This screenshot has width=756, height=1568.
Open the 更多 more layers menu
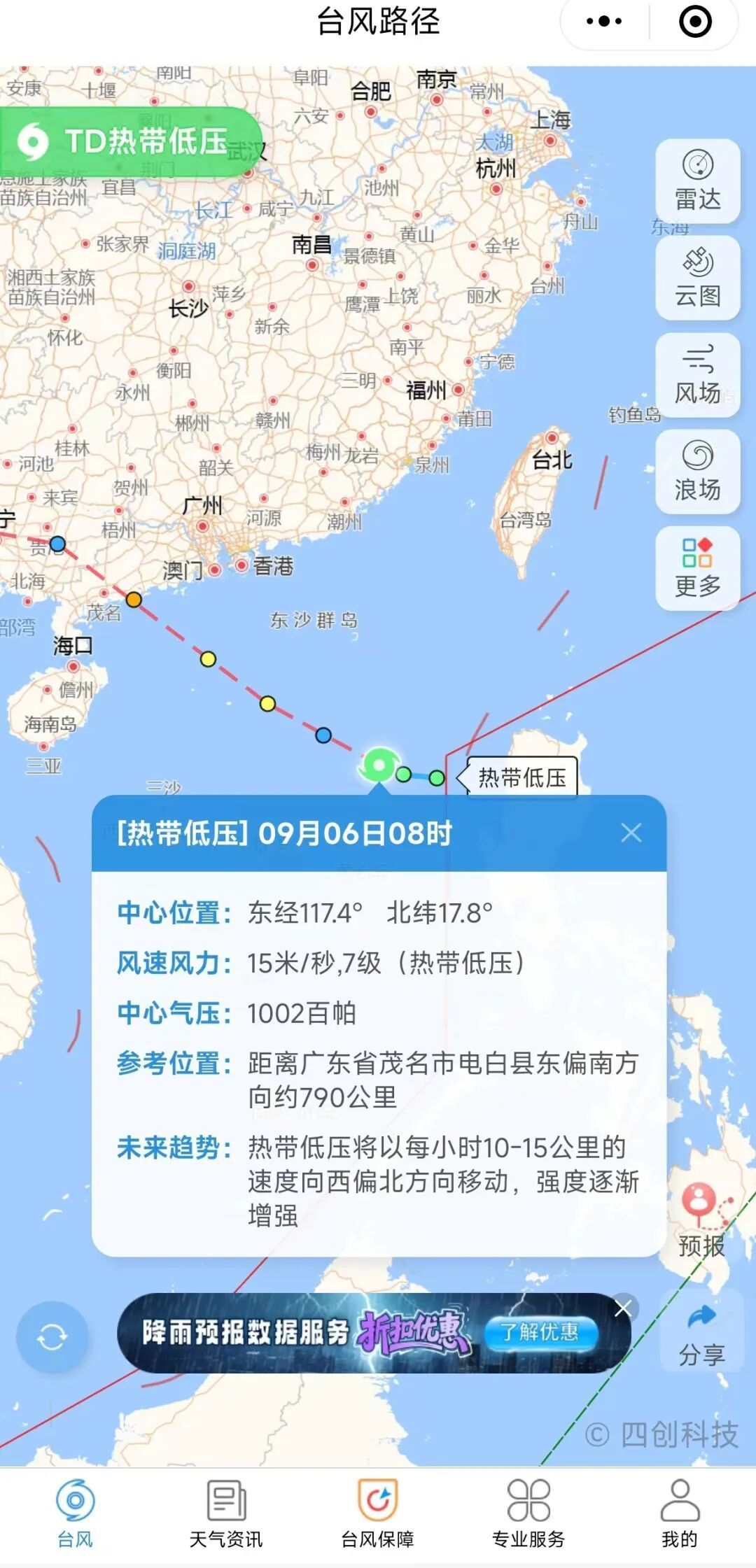[x=697, y=568]
